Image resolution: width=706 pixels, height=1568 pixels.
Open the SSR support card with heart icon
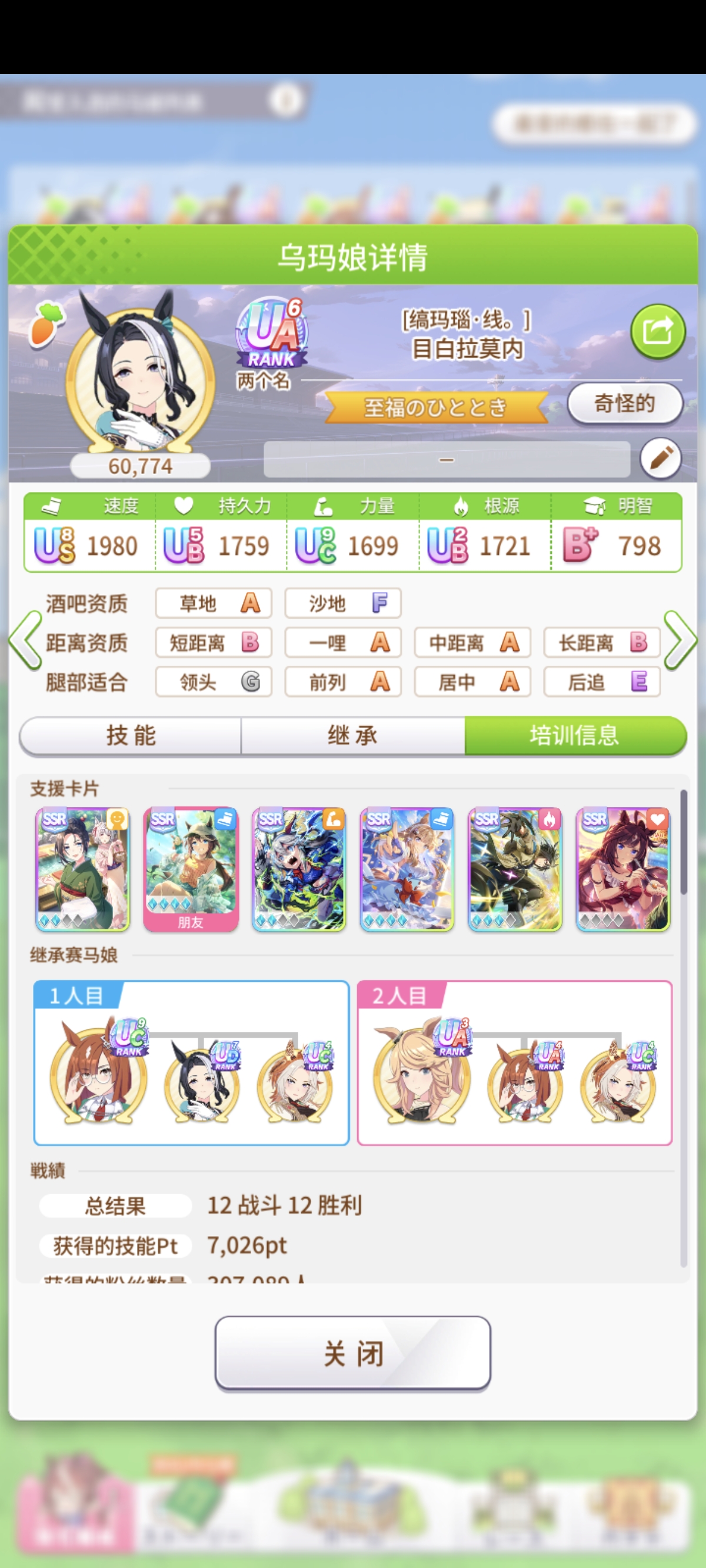pos(622,869)
